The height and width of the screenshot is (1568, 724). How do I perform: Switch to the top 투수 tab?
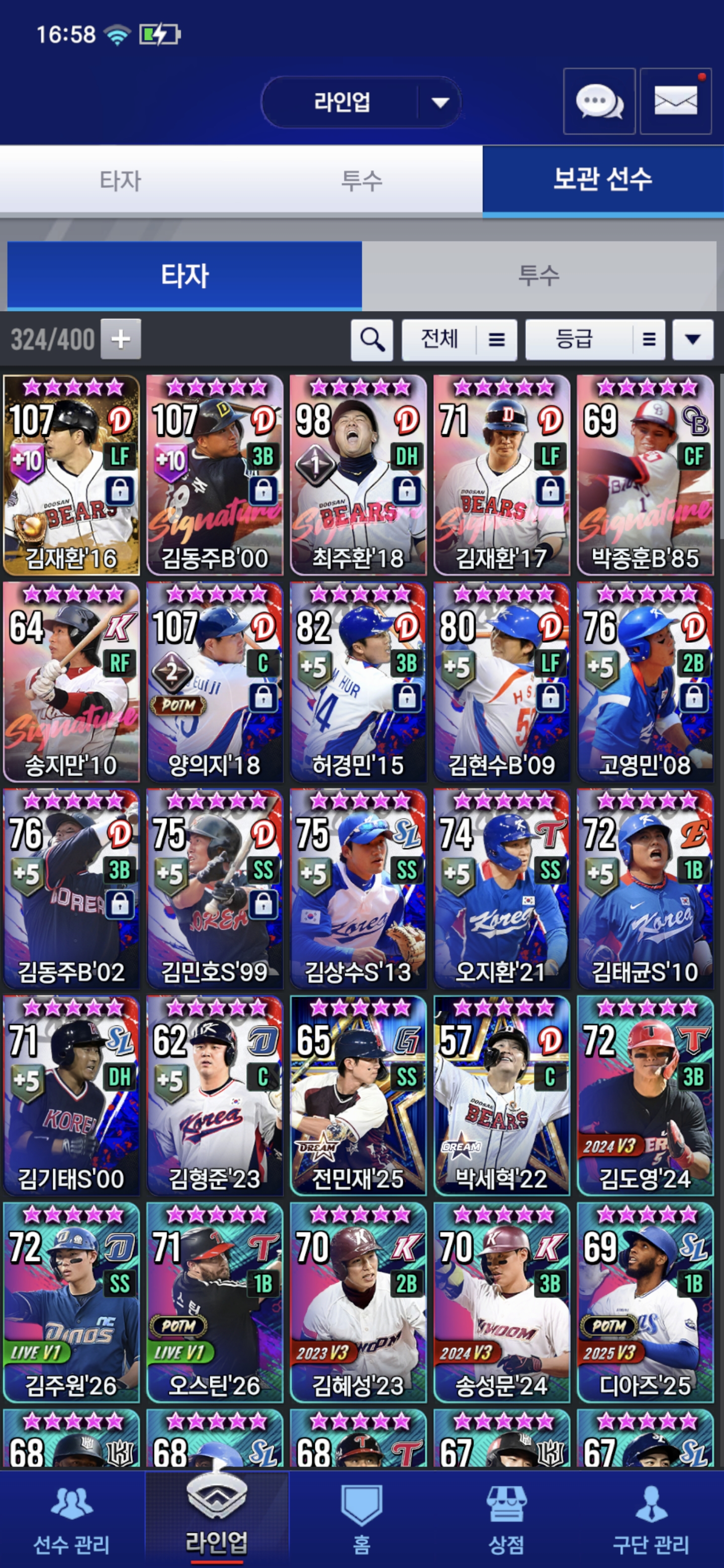pos(361,180)
